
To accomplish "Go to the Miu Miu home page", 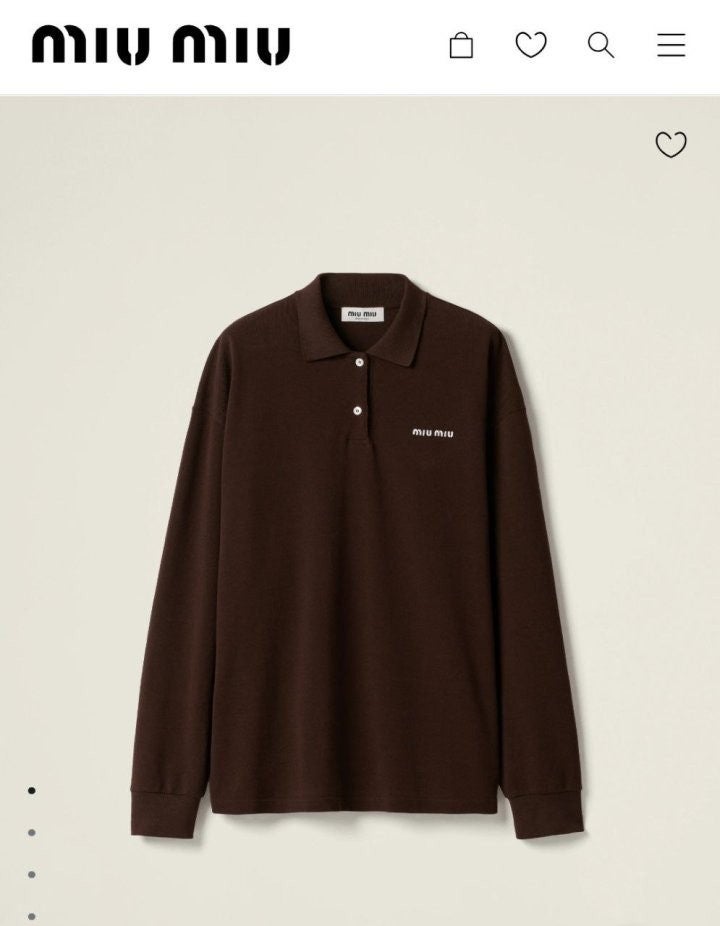I will (161, 46).
